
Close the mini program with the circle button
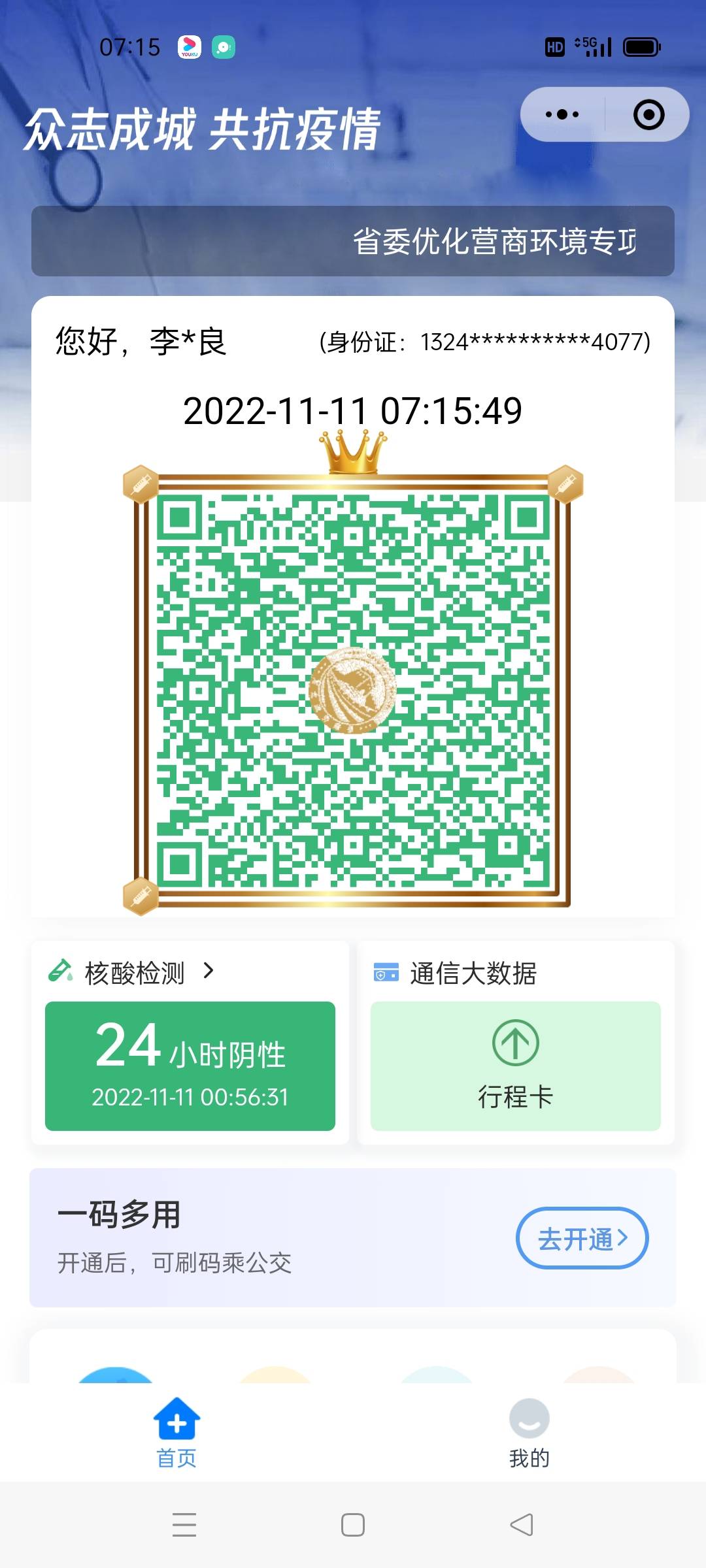[x=648, y=114]
